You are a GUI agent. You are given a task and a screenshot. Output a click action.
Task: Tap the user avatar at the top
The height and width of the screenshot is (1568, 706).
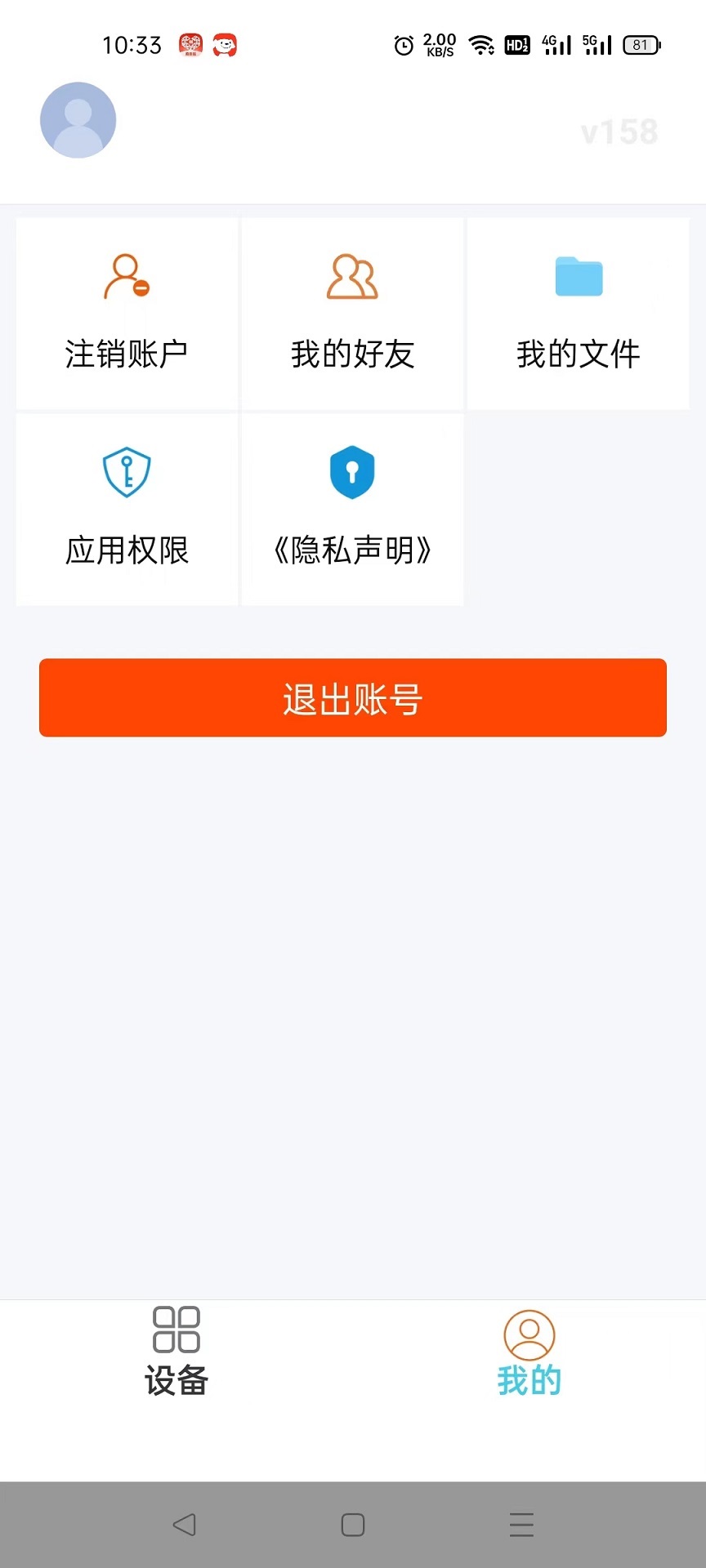coord(78,119)
